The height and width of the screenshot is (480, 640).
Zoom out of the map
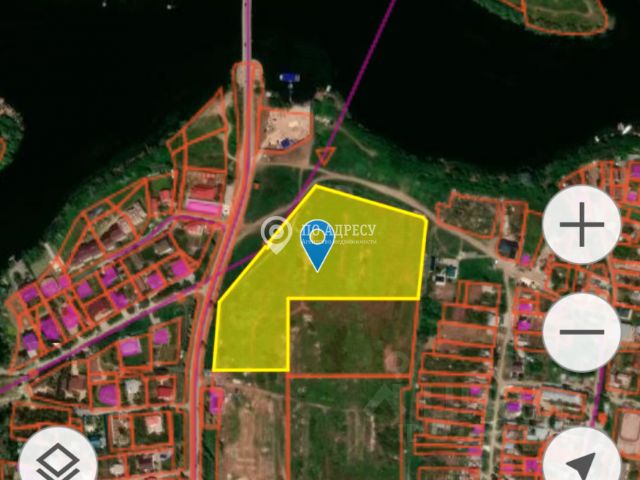pyautogui.click(x=582, y=332)
